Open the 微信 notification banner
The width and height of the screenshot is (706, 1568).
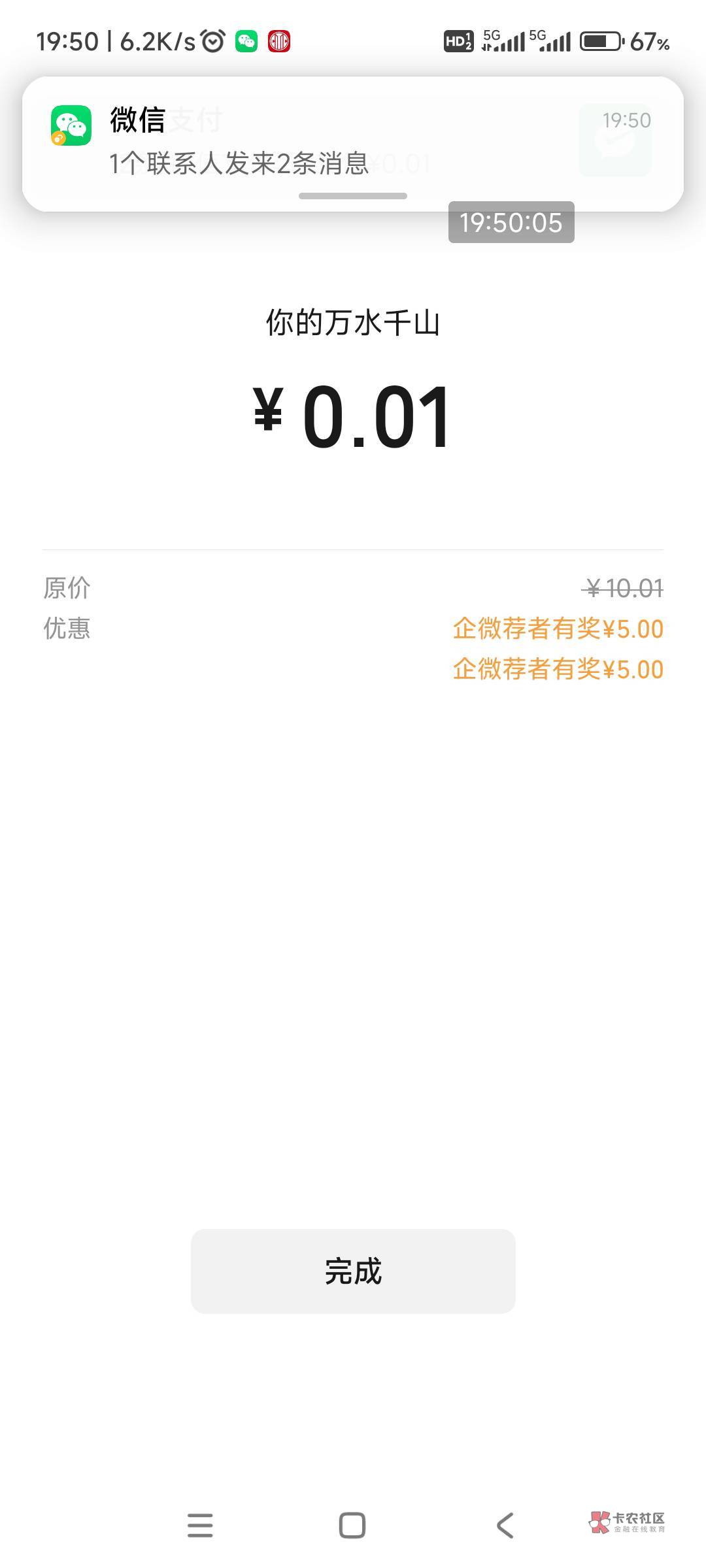tap(353, 144)
